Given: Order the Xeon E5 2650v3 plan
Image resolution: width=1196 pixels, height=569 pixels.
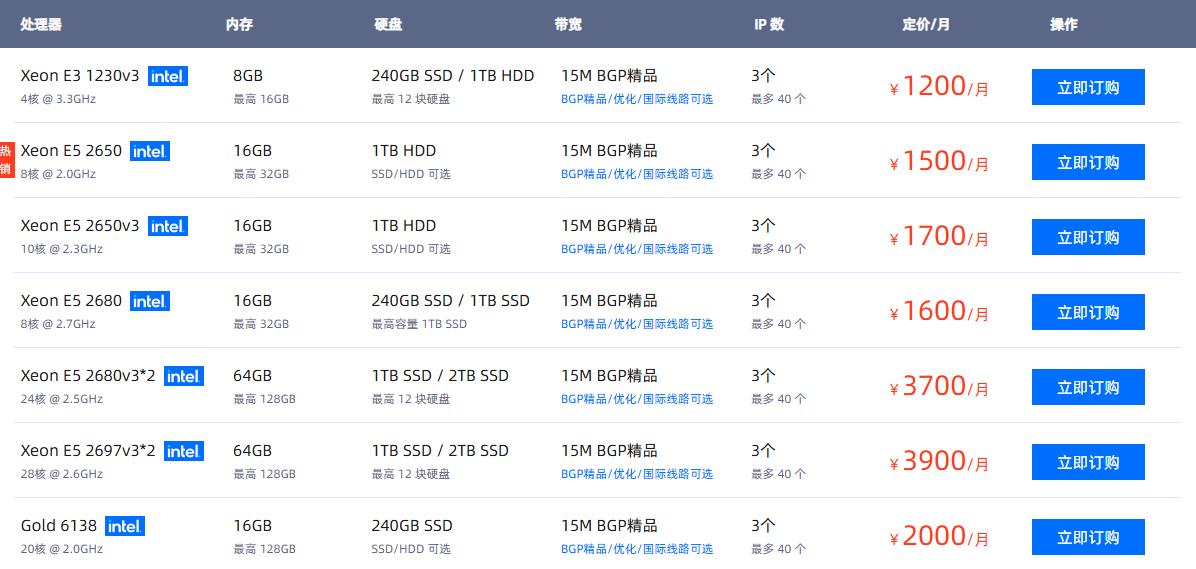Looking at the screenshot, I should click(1088, 237).
